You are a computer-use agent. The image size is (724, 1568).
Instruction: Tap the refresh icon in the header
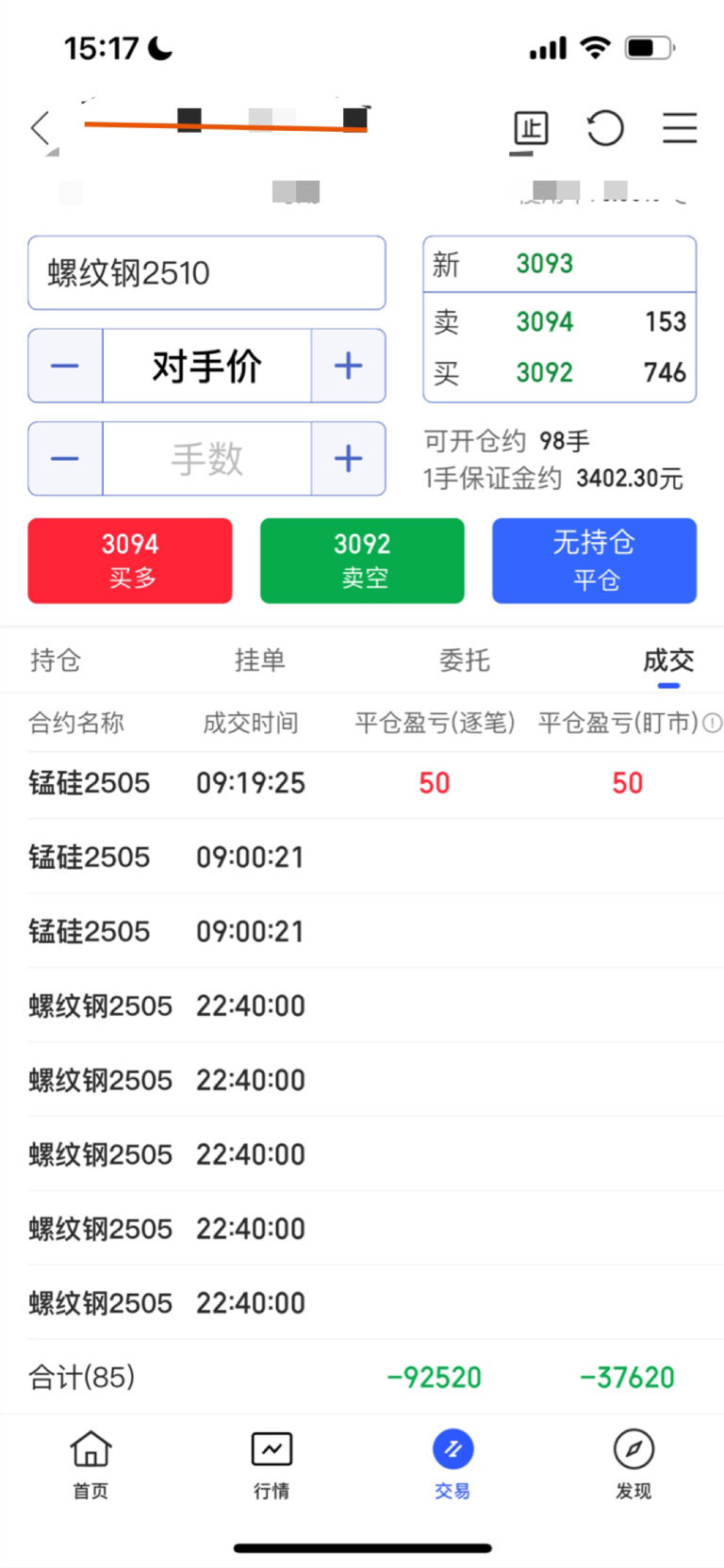coord(605,128)
